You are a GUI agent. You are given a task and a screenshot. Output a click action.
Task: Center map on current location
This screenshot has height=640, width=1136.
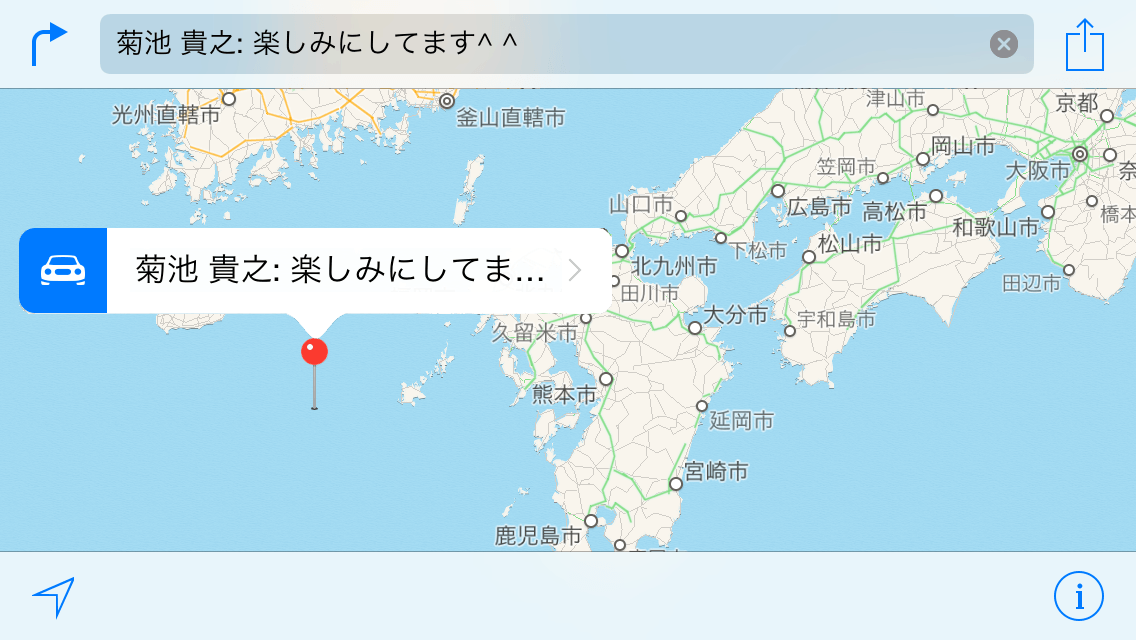[53, 597]
